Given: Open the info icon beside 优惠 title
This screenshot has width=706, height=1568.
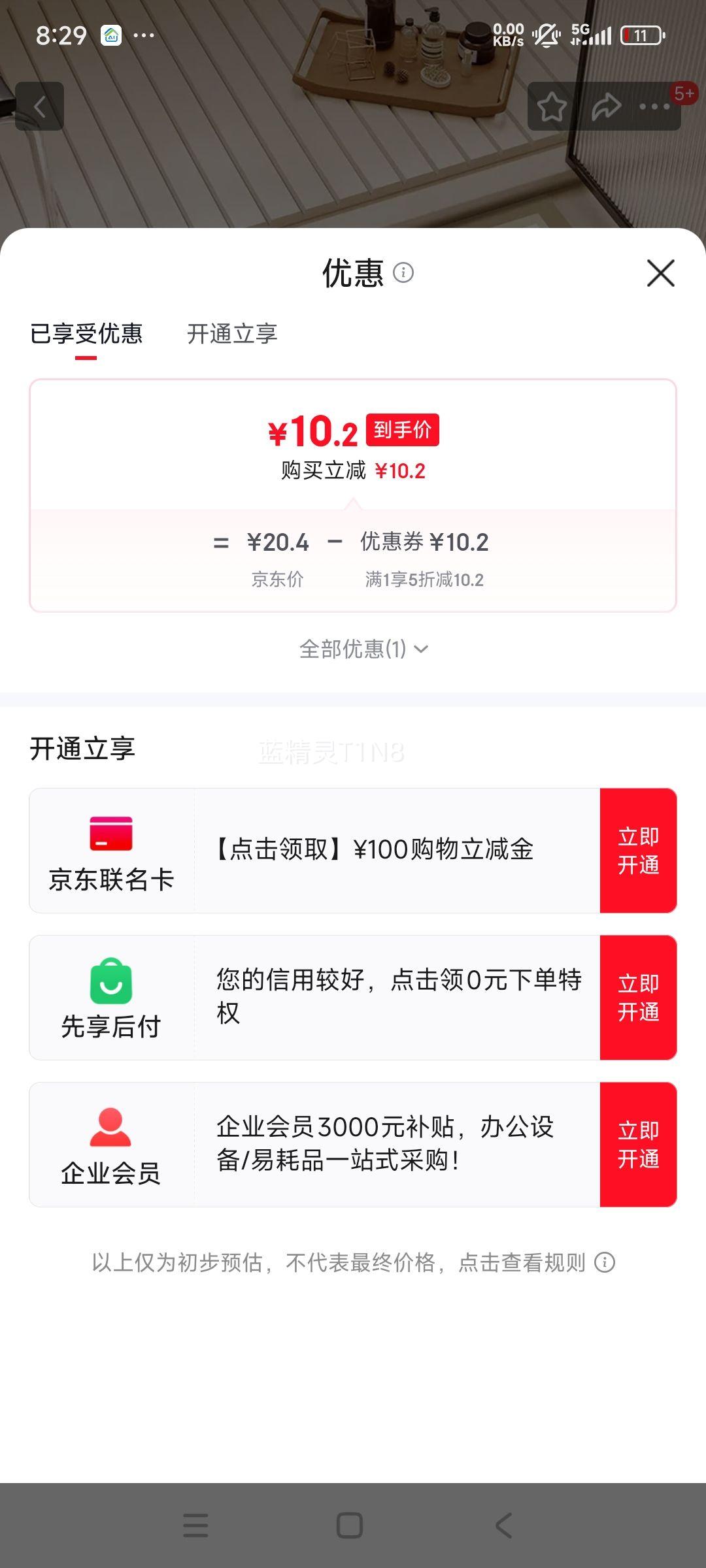Looking at the screenshot, I should pyautogui.click(x=403, y=273).
